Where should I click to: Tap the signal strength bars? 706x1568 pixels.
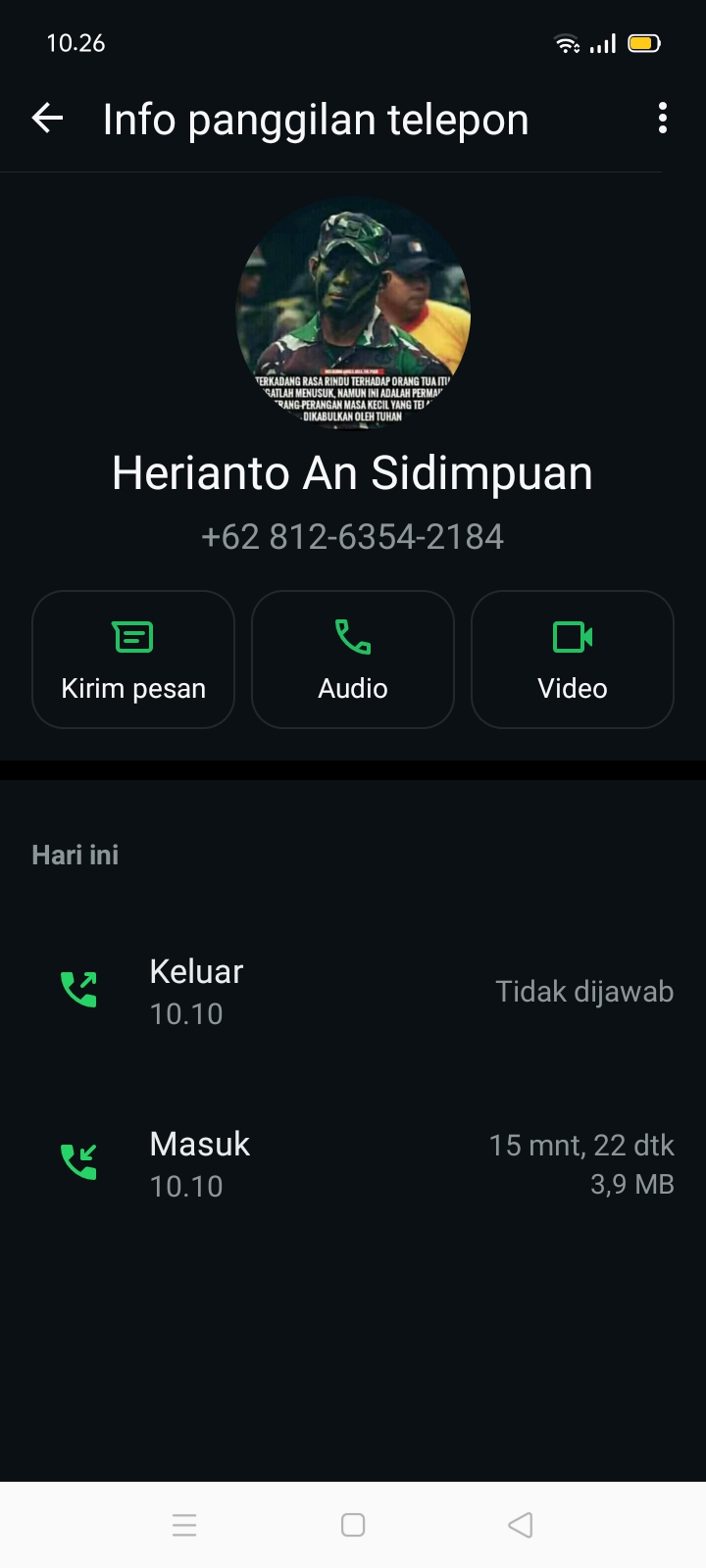pyautogui.click(x=602, y=43)
